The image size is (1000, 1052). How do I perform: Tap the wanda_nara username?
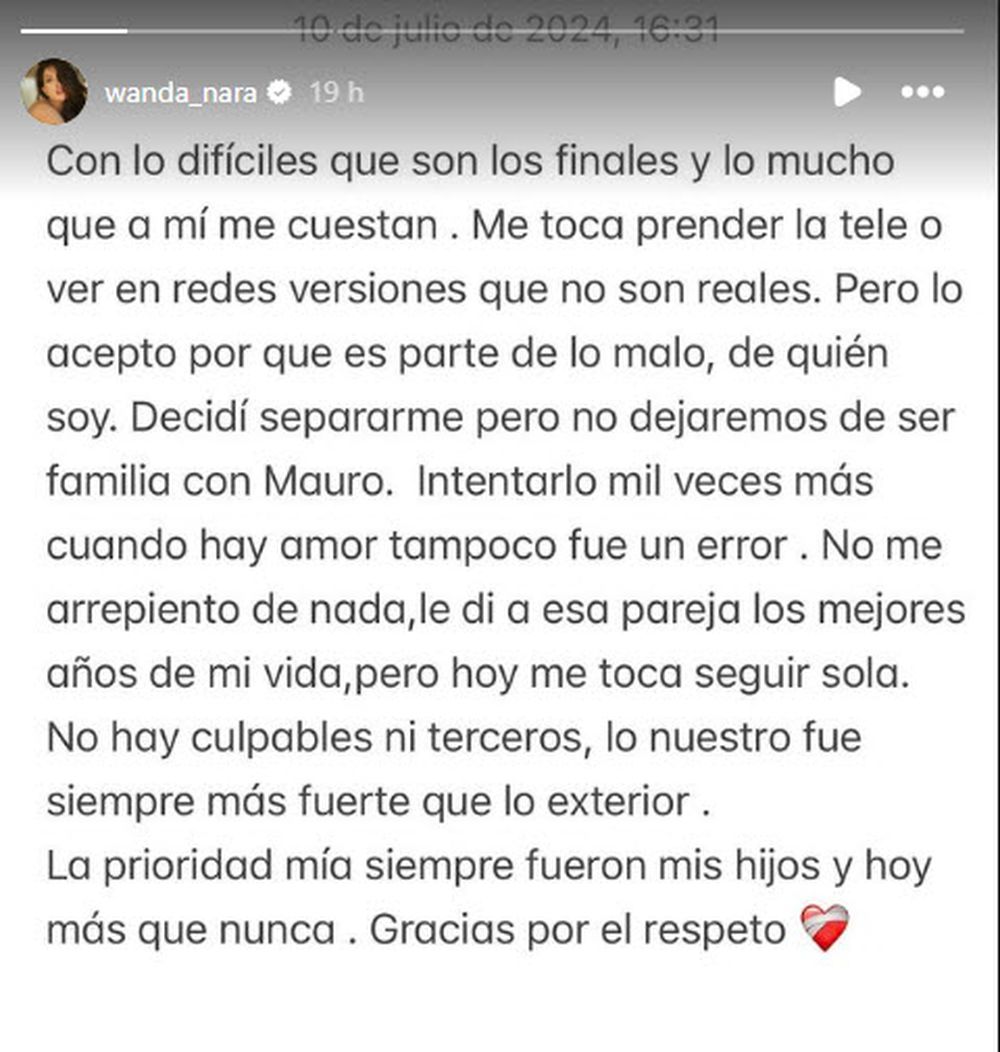pos(180,93)
